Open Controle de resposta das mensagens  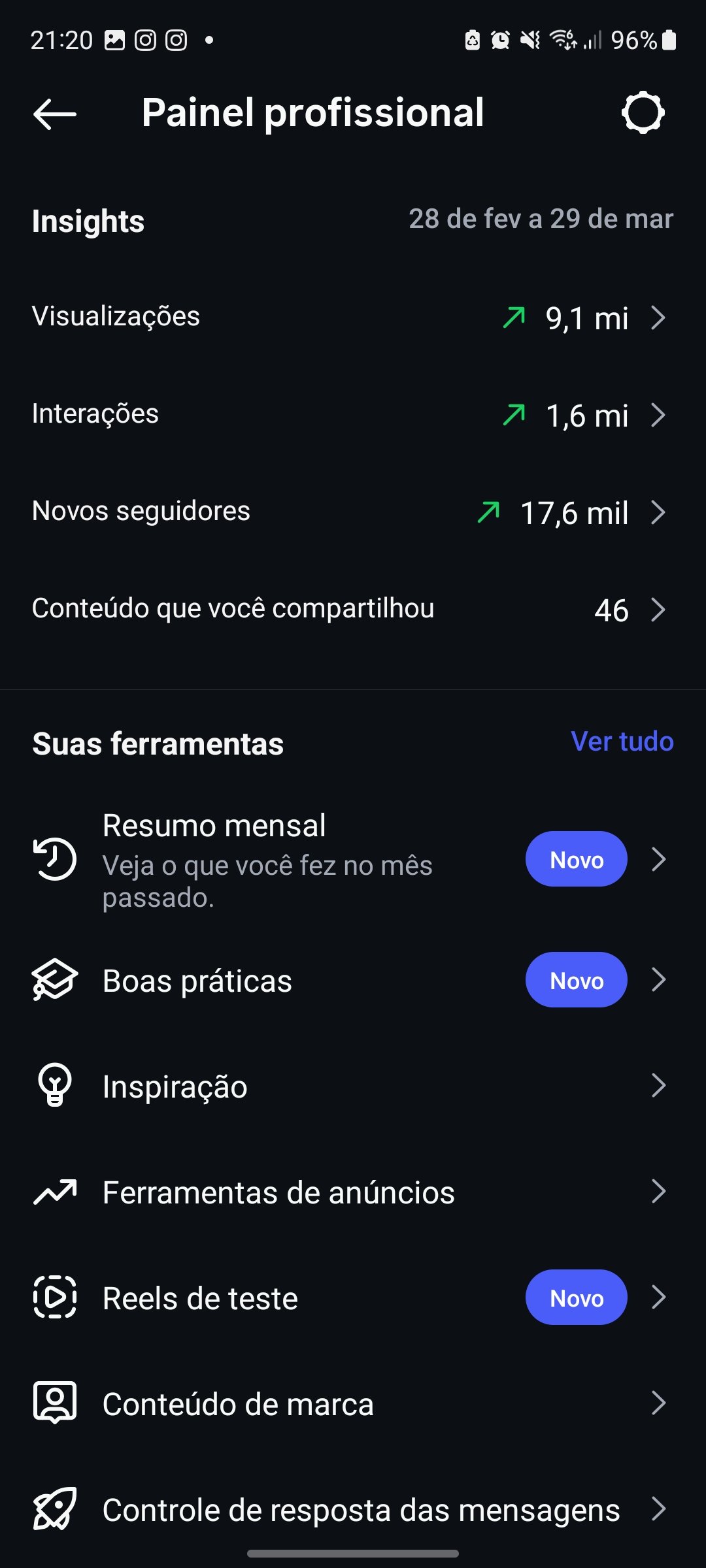pyautogui.click(x=353, y=1510)
